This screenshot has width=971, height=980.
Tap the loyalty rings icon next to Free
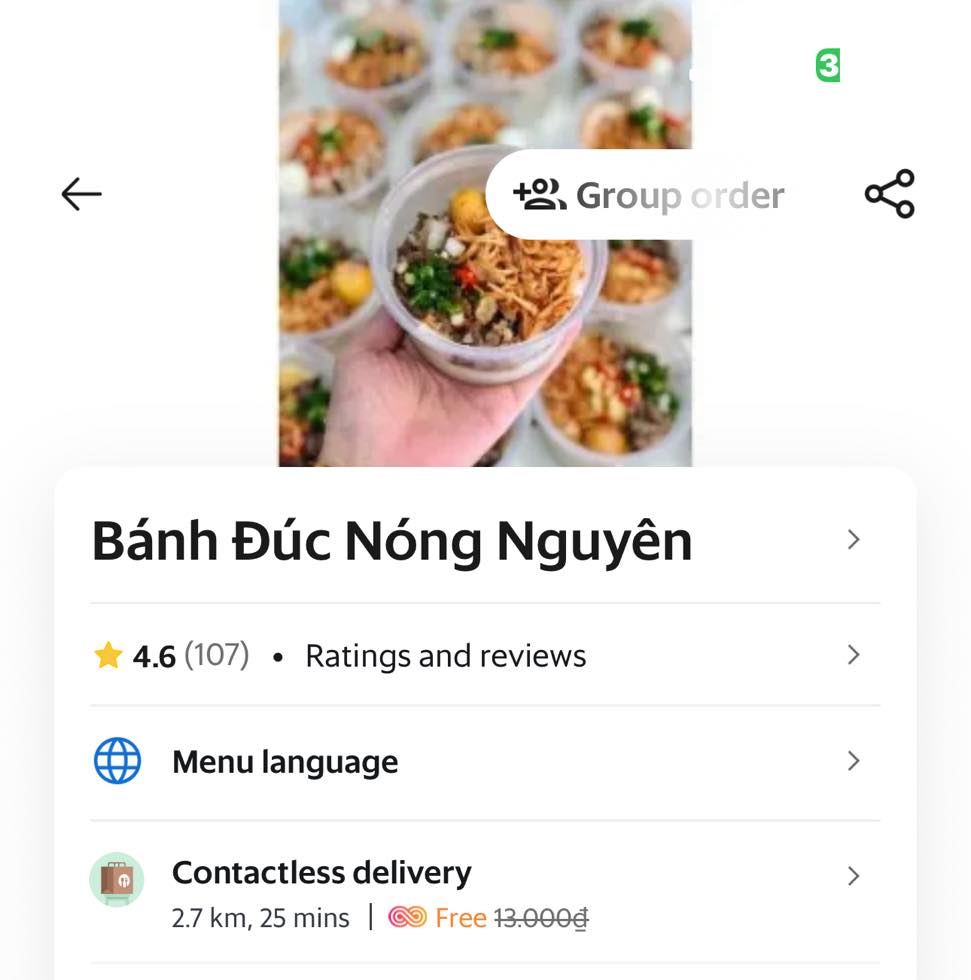(x=409, y=917)
